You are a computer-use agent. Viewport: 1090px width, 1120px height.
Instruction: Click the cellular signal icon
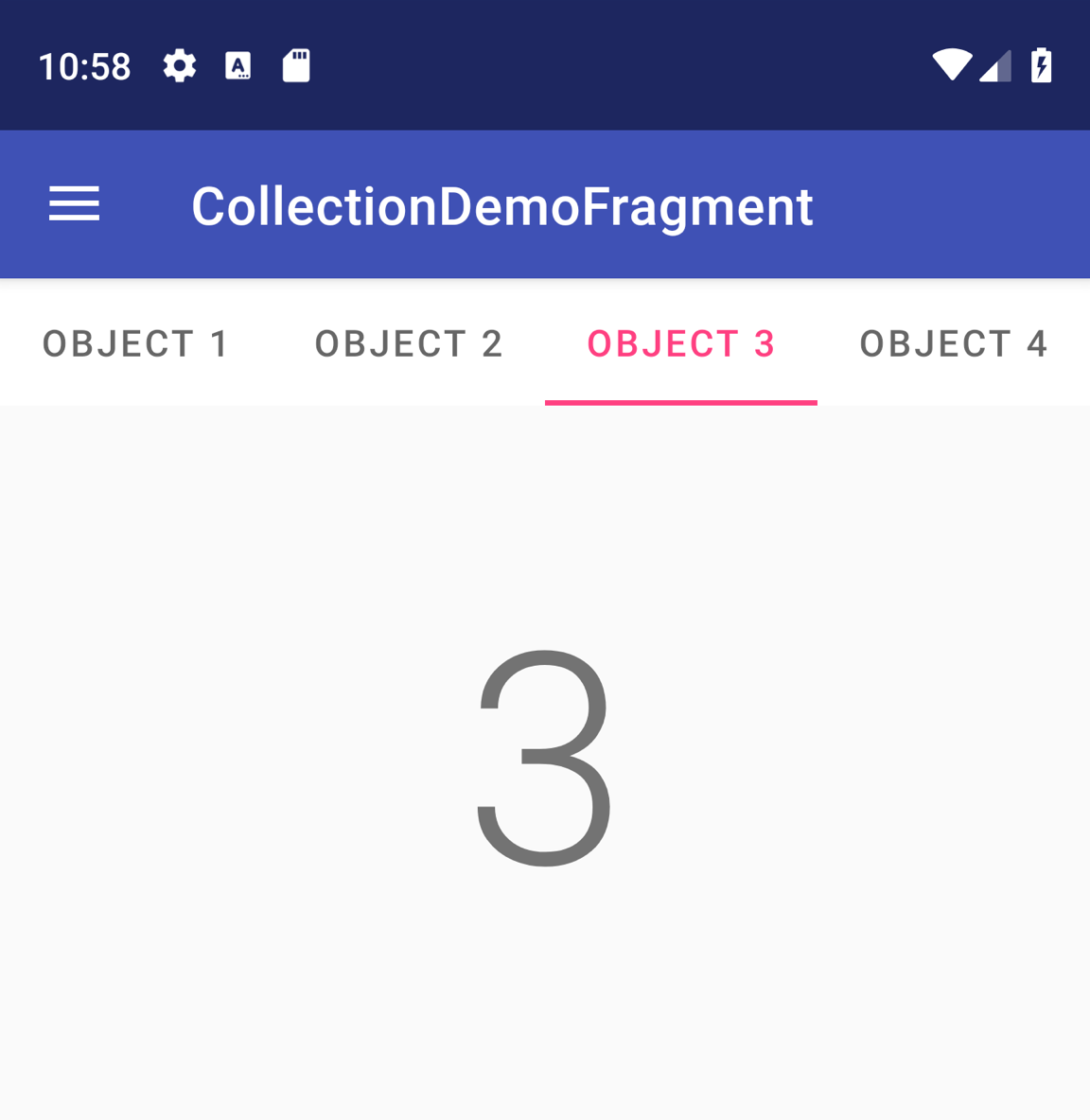click(996, 65)
